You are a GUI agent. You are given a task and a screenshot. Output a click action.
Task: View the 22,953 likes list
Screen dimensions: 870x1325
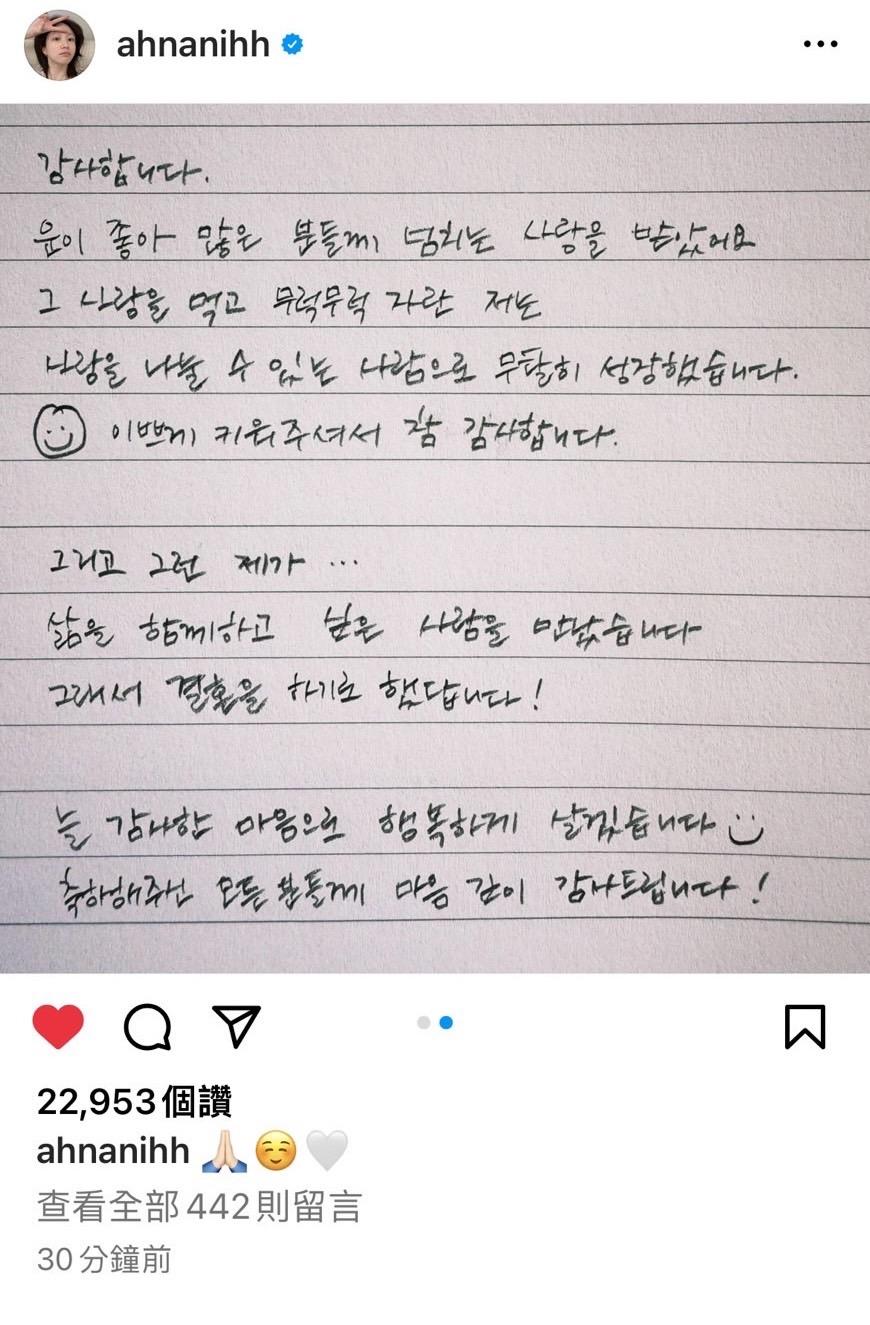click(x=134, y=1103)
